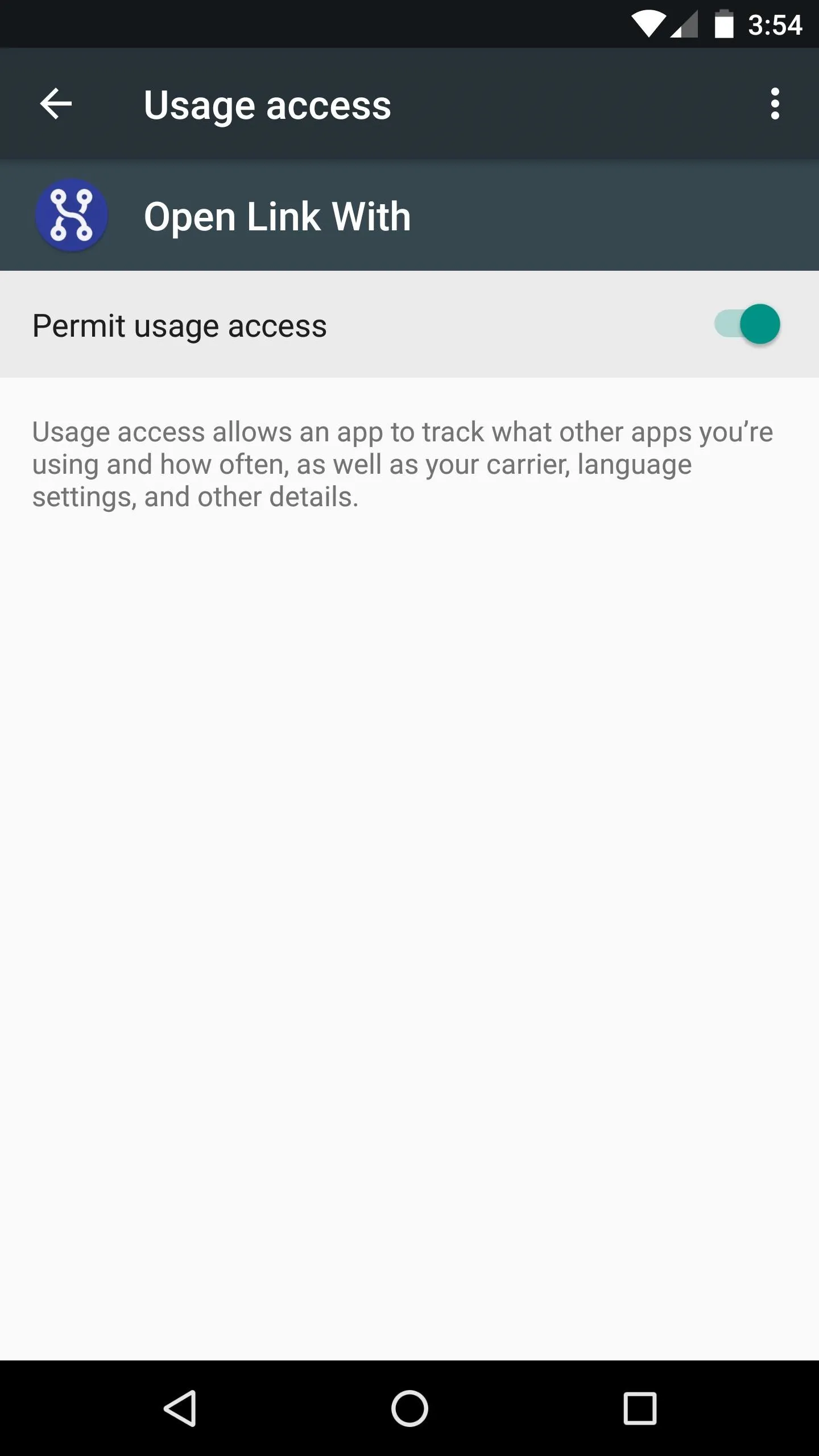Open recent apps from navigation bar
Image resolution: width=819 pixels, height=1456 pixels.
pyautogui.click(x=640, y=1408)
